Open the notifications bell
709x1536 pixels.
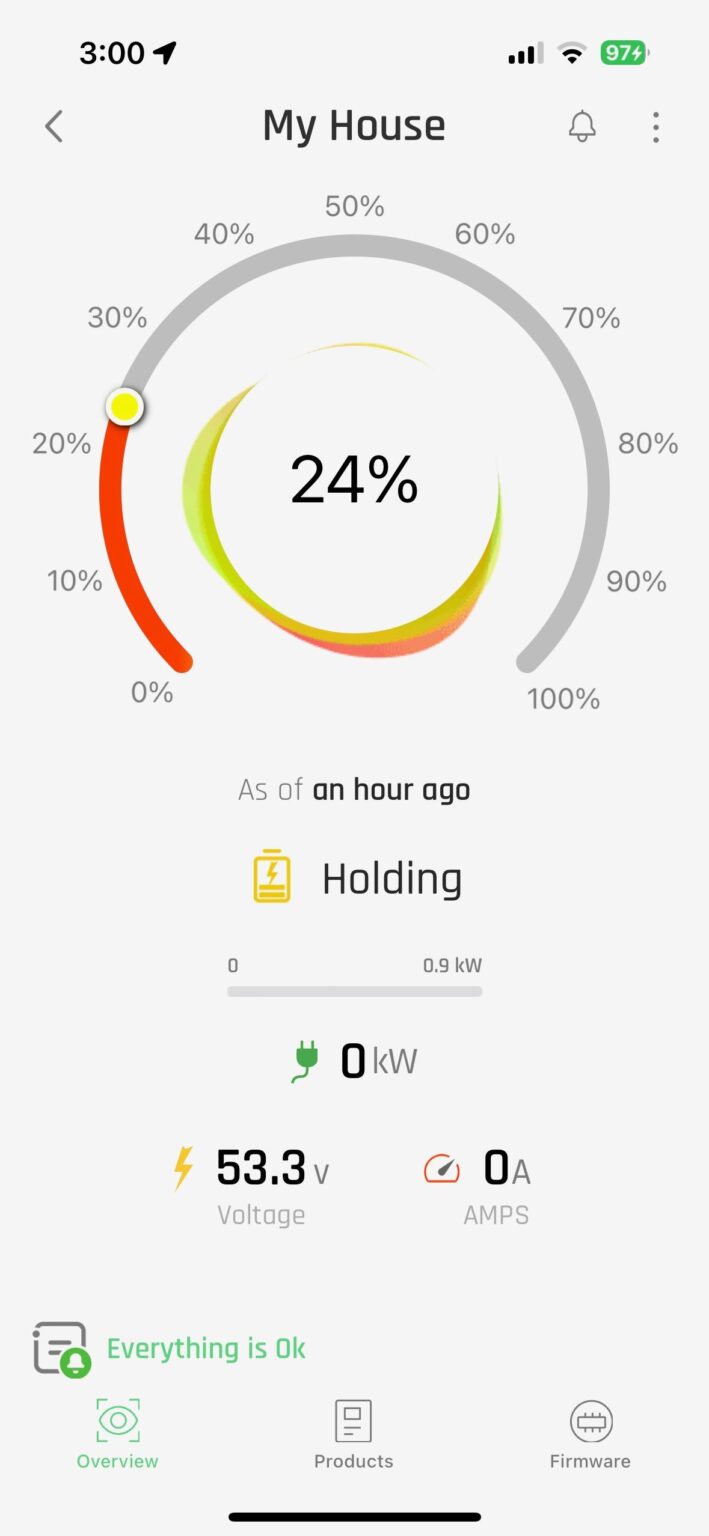point(582,127)
